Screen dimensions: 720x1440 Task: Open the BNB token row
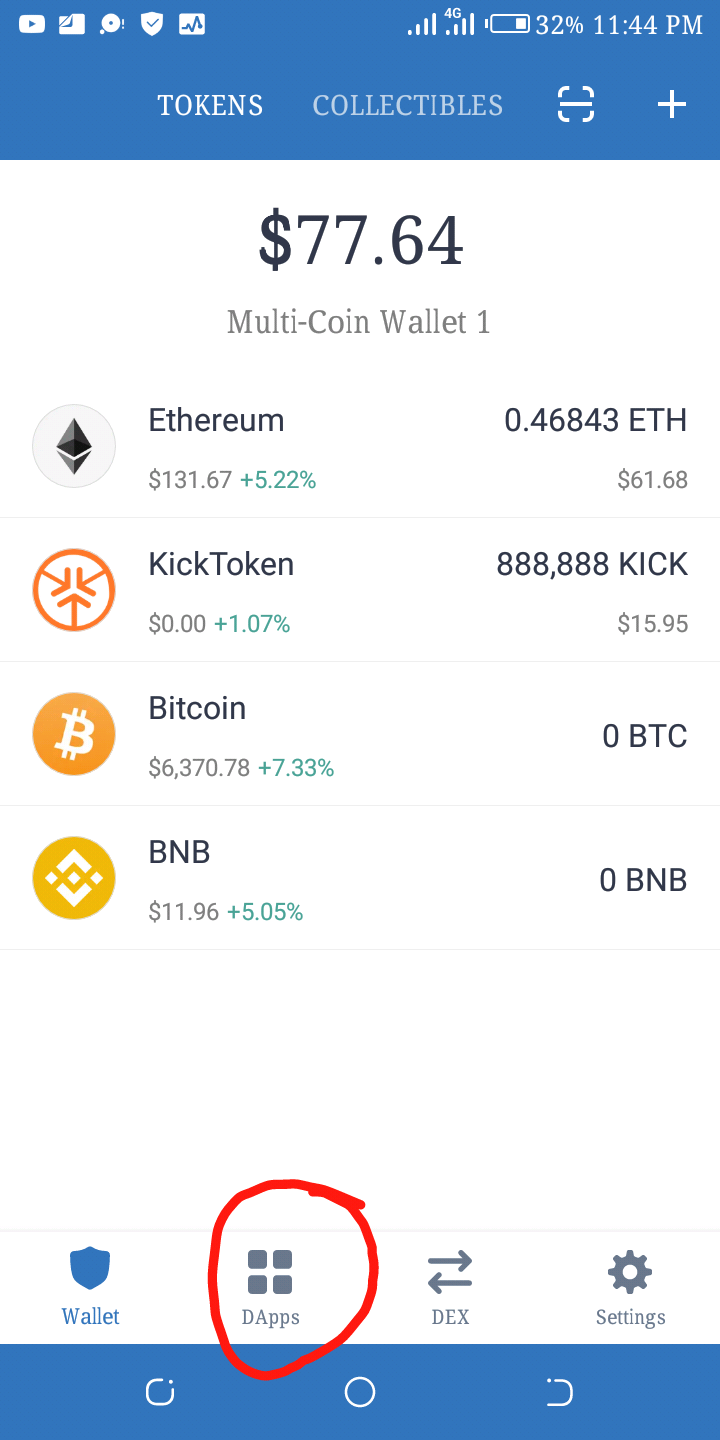360,878
